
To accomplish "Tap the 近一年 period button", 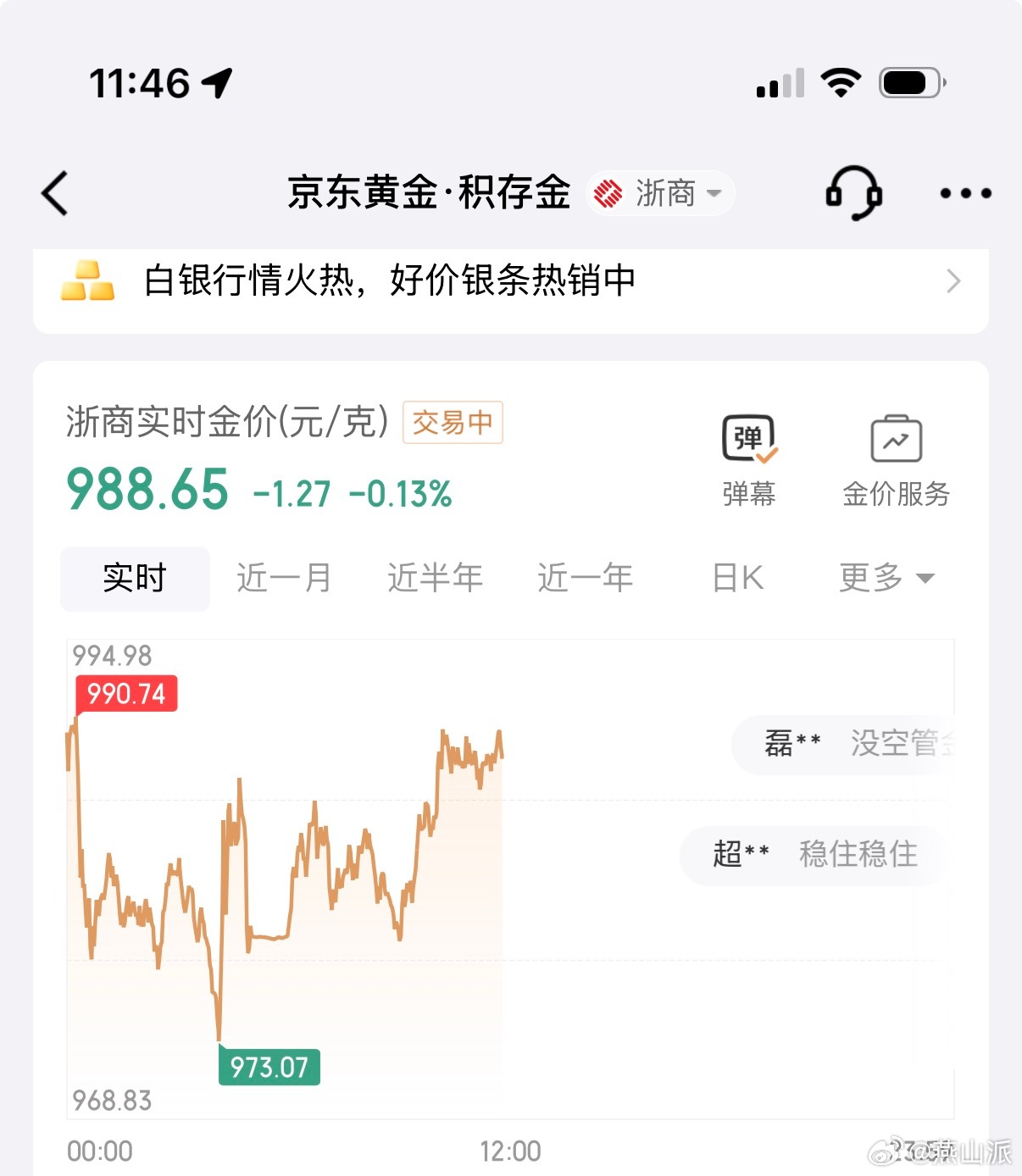I will [586, 578].
